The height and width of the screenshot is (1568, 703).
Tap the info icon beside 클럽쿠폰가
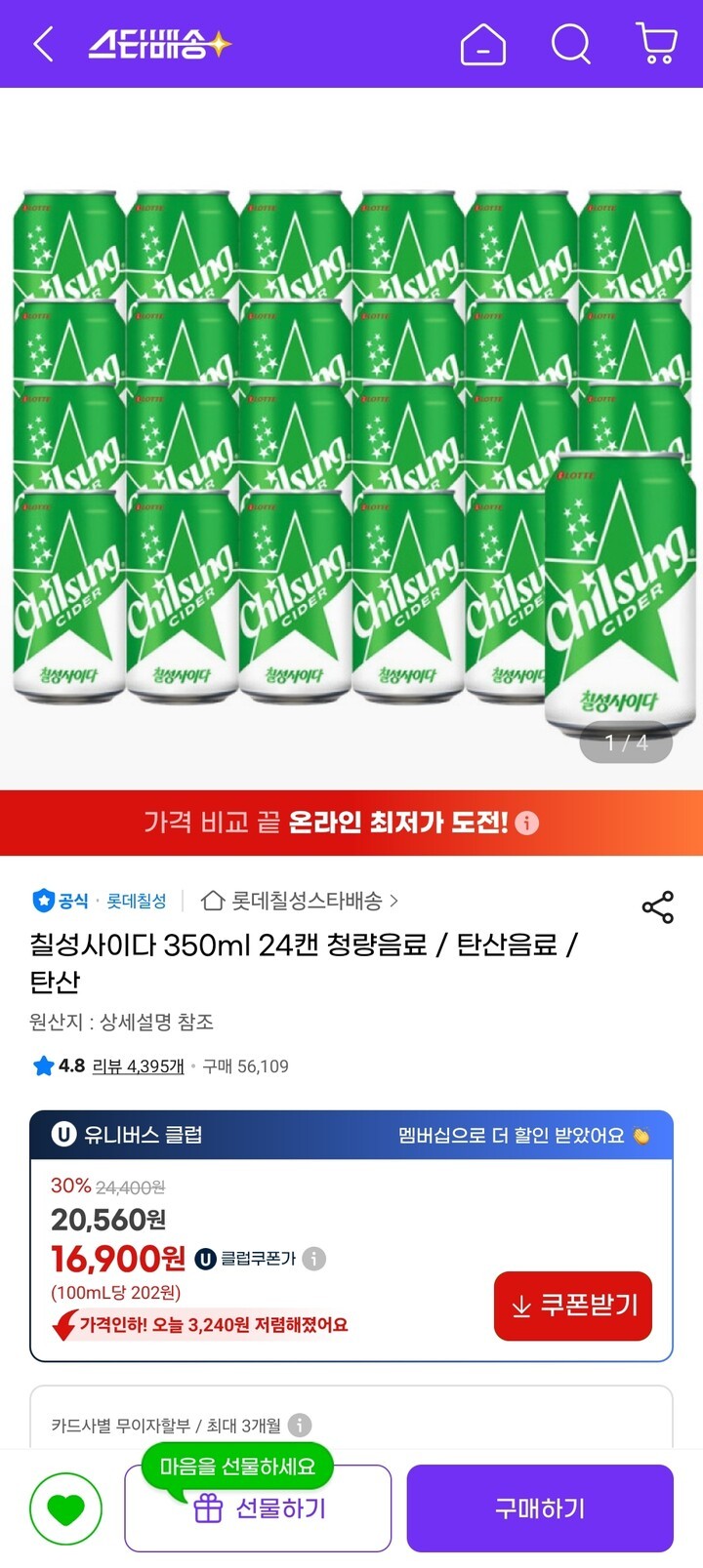[313, 1259]
